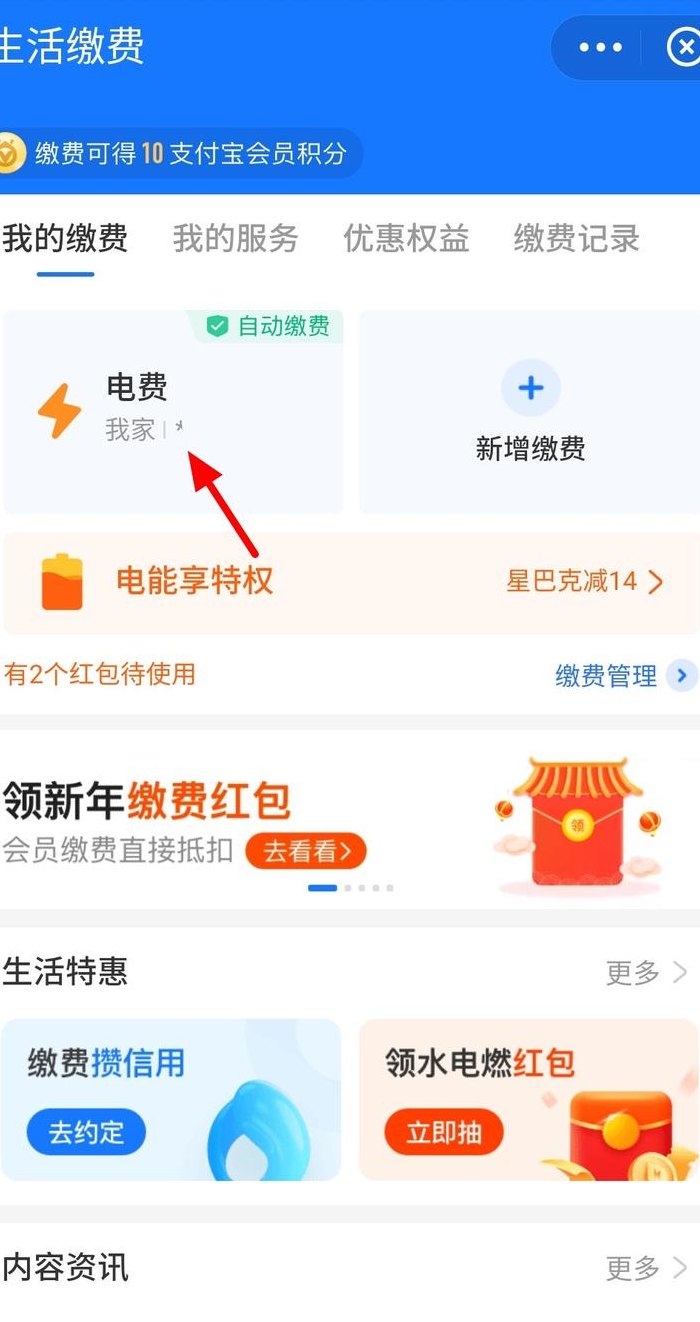The width and height of the screenshot is (700, 1322).
Task: Open 更多 next to 生活特惠
Action: (647, 971)
